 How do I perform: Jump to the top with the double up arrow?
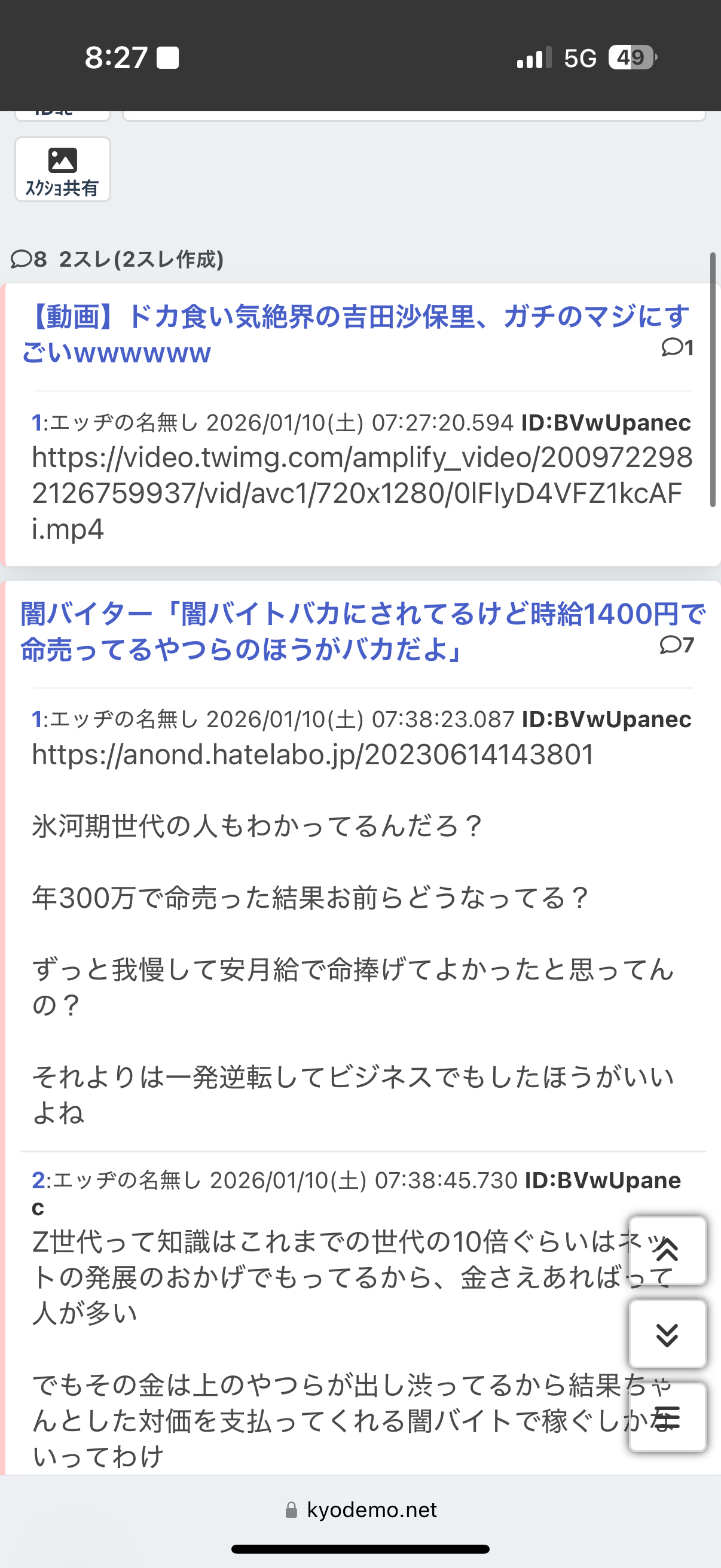coord(667,1250)
